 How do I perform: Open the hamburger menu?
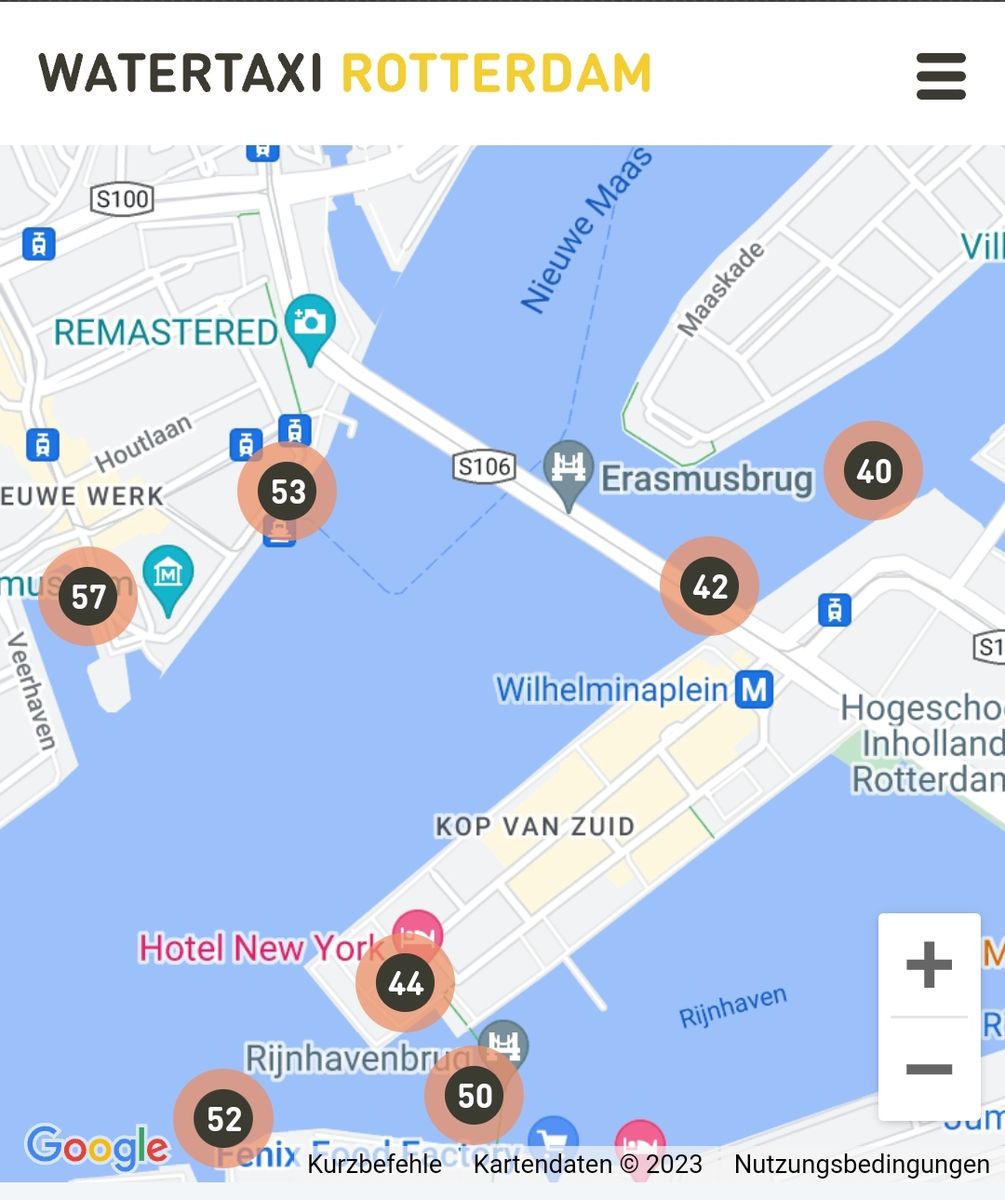(941, 77)
